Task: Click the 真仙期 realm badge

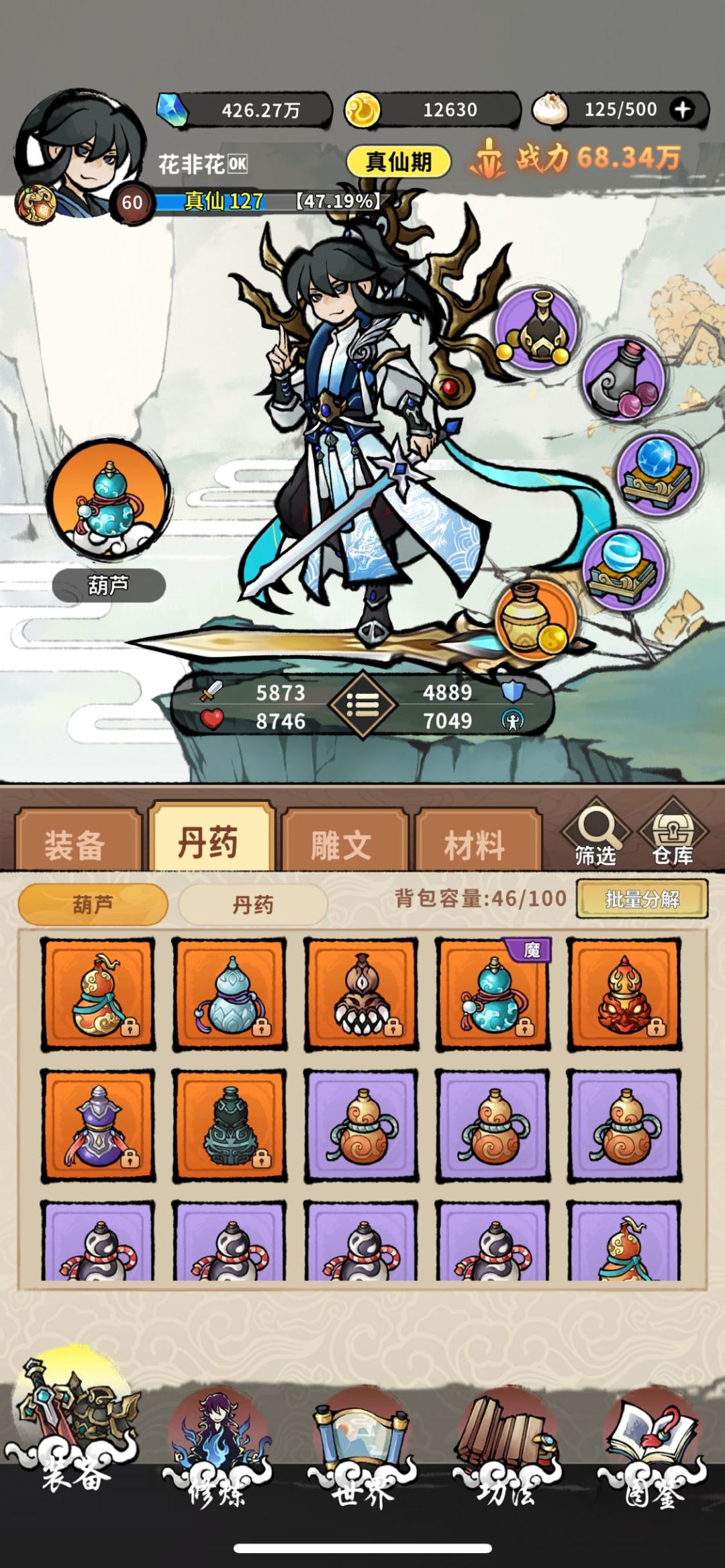Action: coord(399,161)
